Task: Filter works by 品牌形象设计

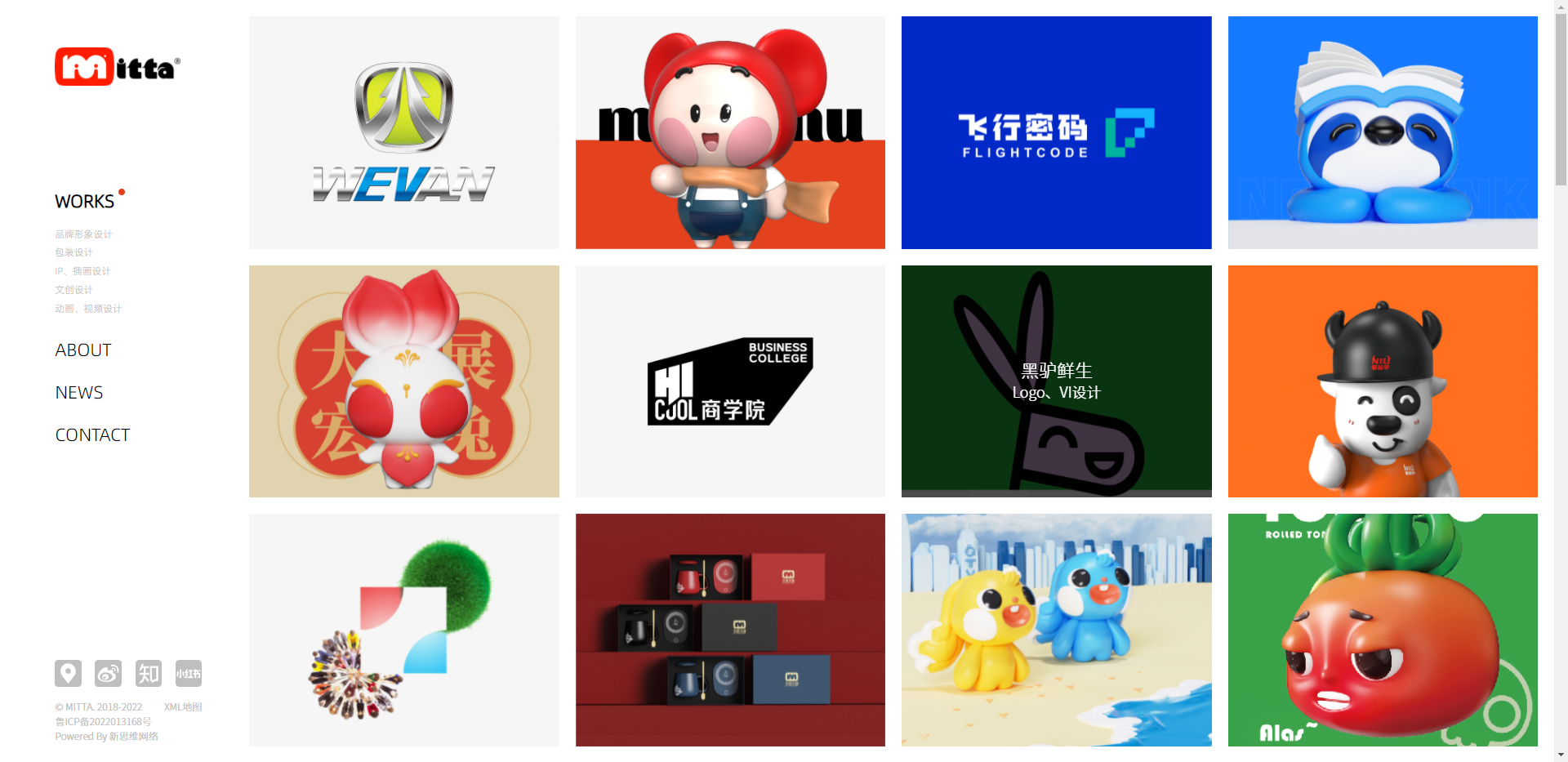Action: click(83, 234)
